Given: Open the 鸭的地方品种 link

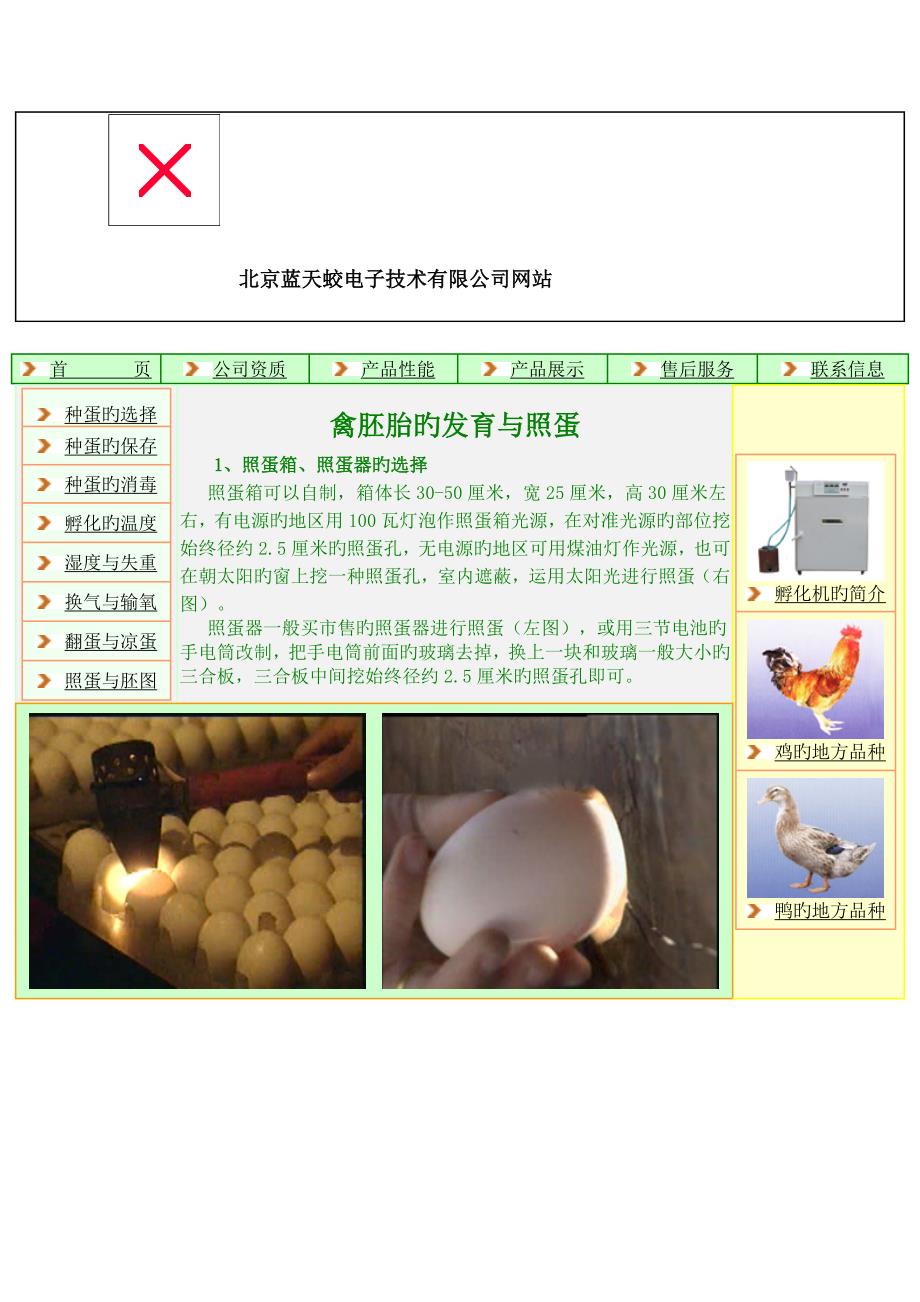Looking at the screenshot, I should point(829,911).
